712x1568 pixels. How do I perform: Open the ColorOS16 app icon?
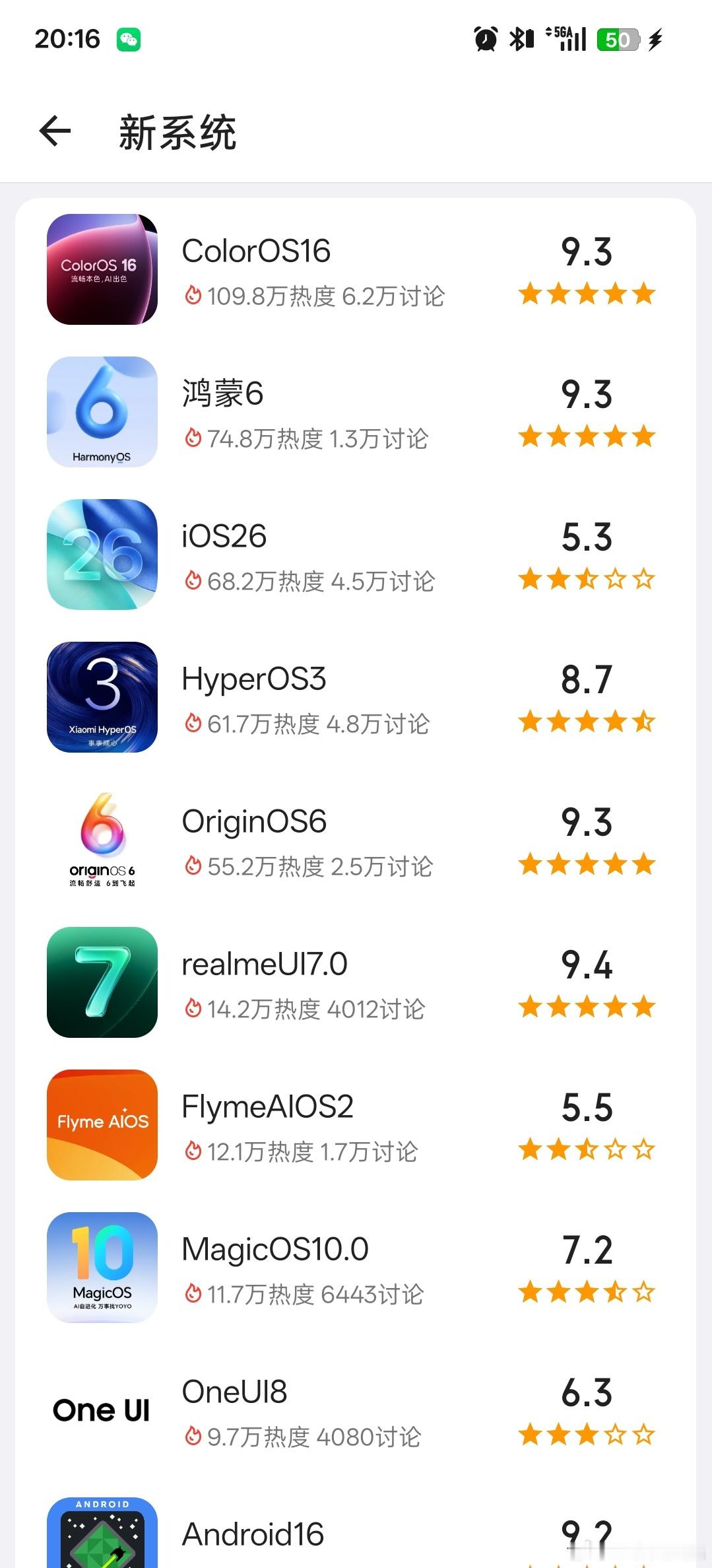pyautogui.click(x=102, y=272)
